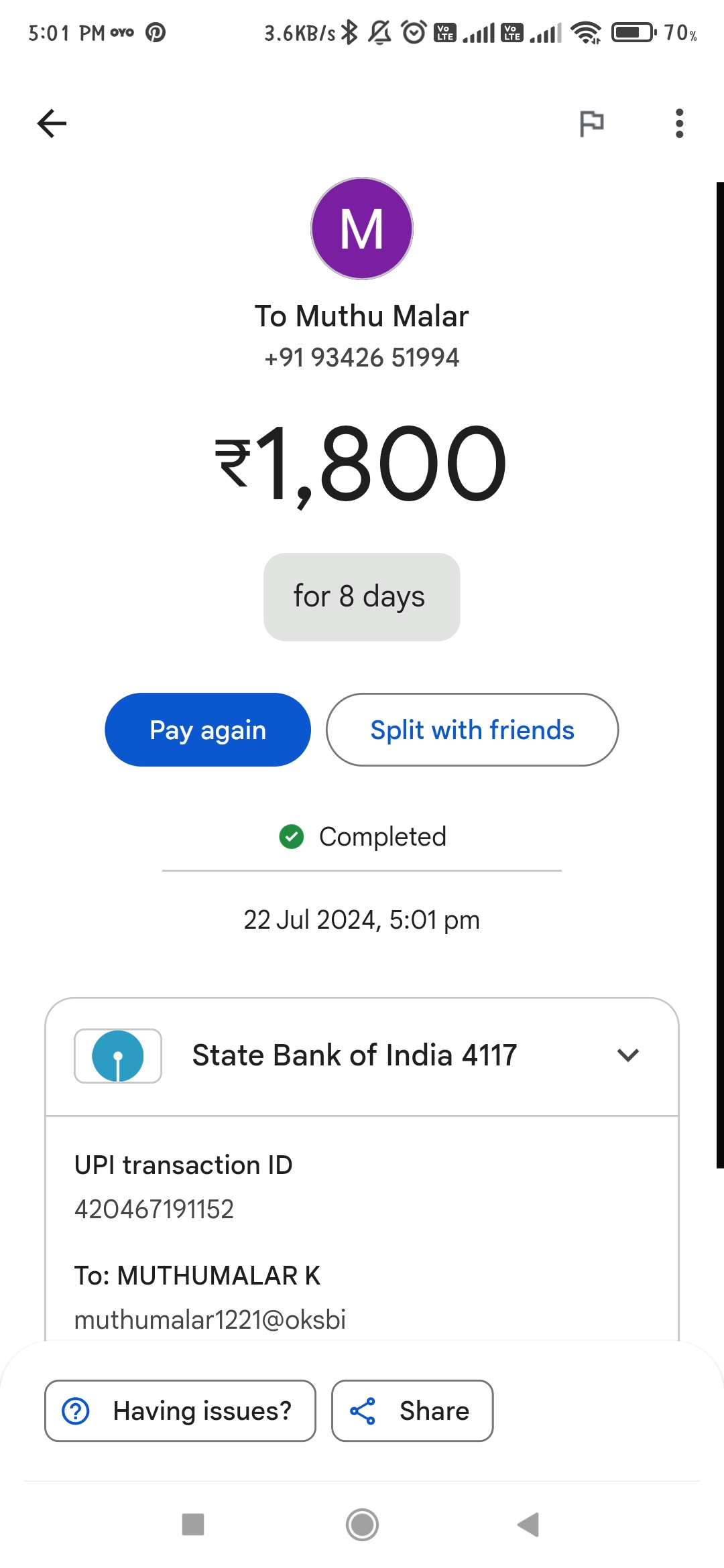724x1568 pixels.
Task: Open recent apps from navigation bar
Action: pyautogui.click(x=193, y=1524)
